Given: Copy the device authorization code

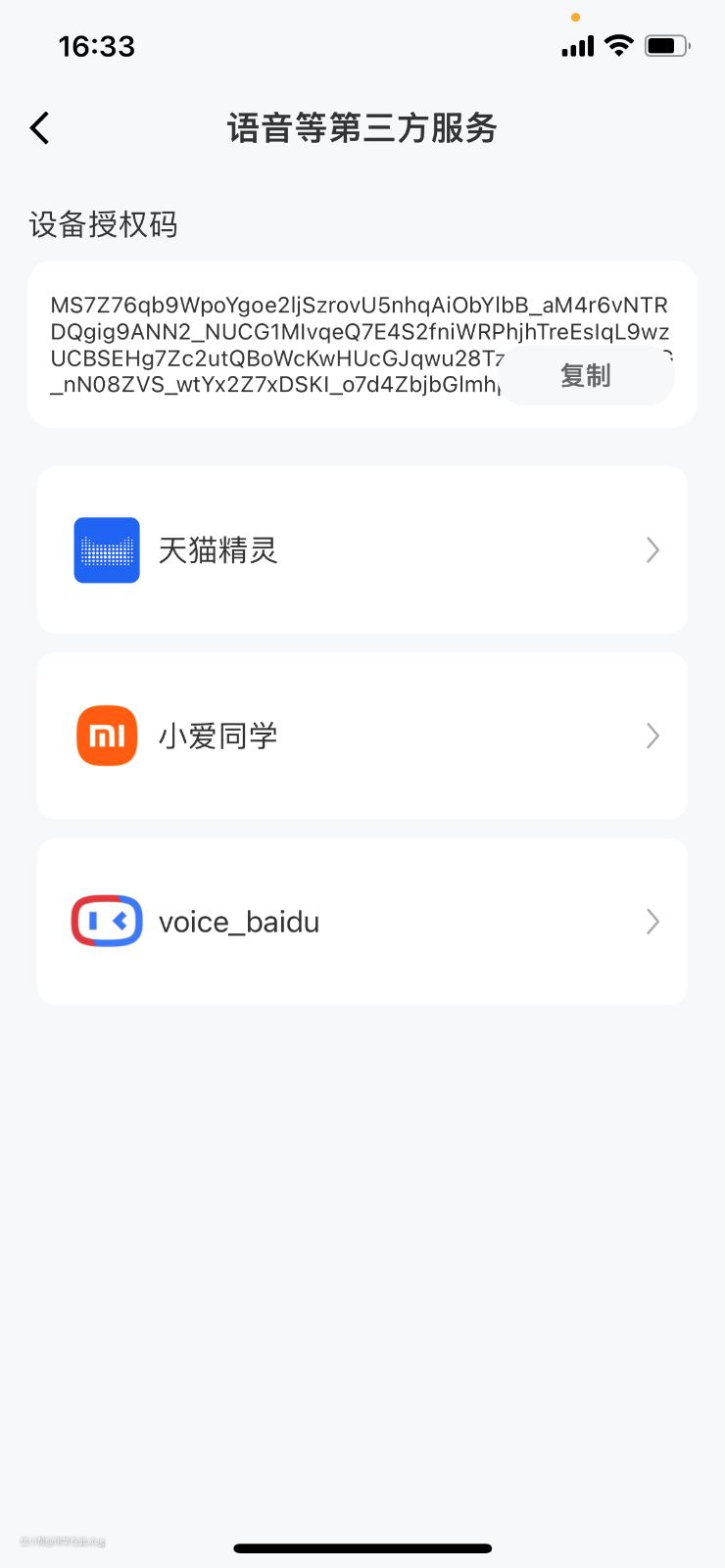Looking at the screenshot, I should click(586, 375).
